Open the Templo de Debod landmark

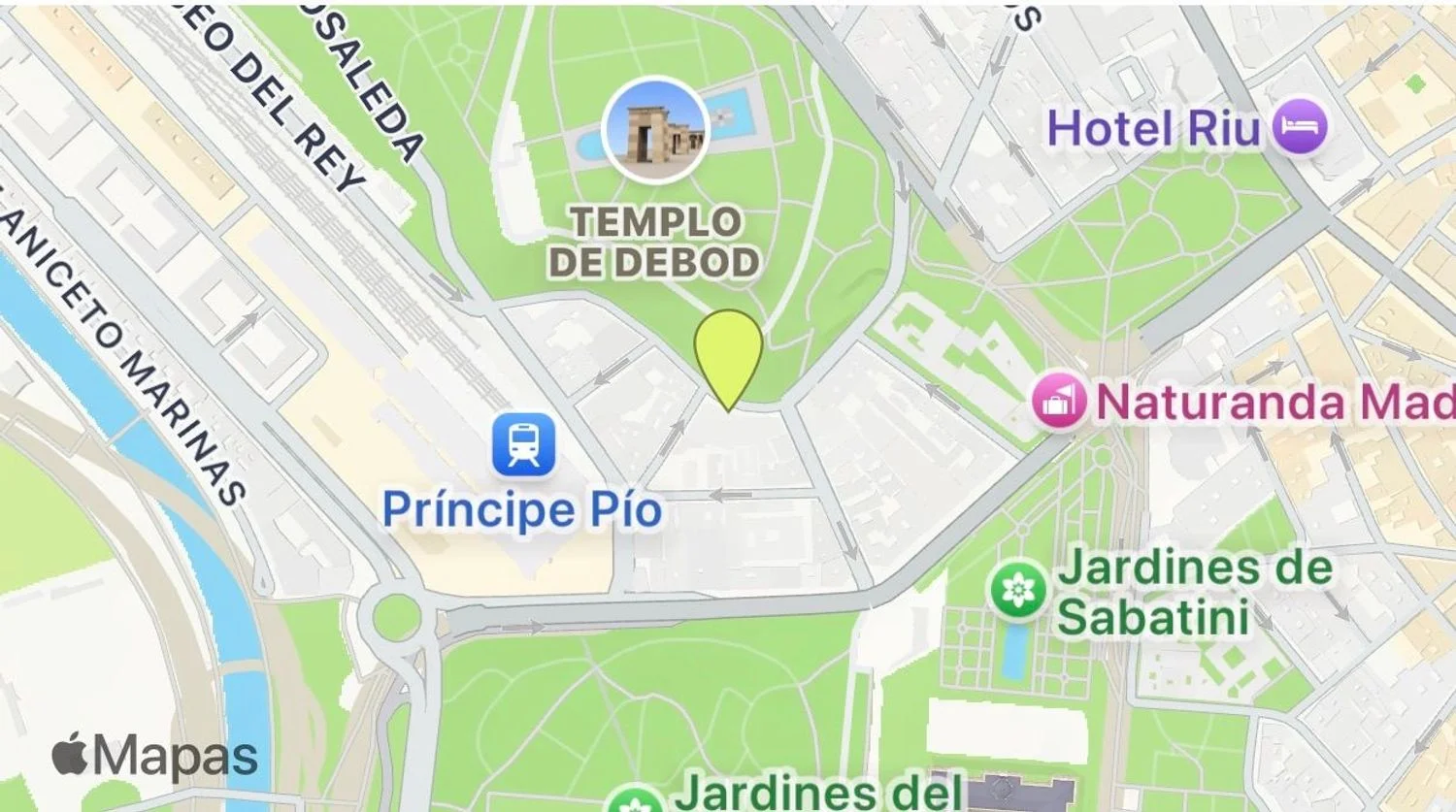(x=655, y=130)
